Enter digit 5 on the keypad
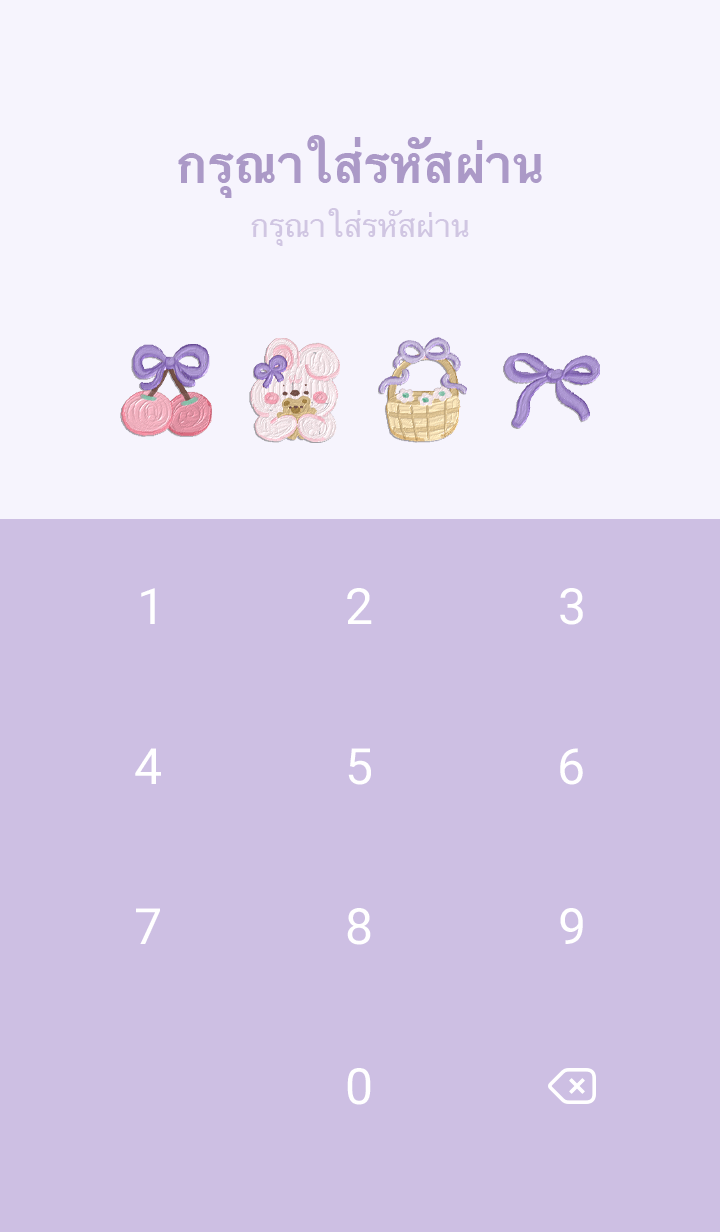This screenshot has width=720, height=1232. coord(359,767)
